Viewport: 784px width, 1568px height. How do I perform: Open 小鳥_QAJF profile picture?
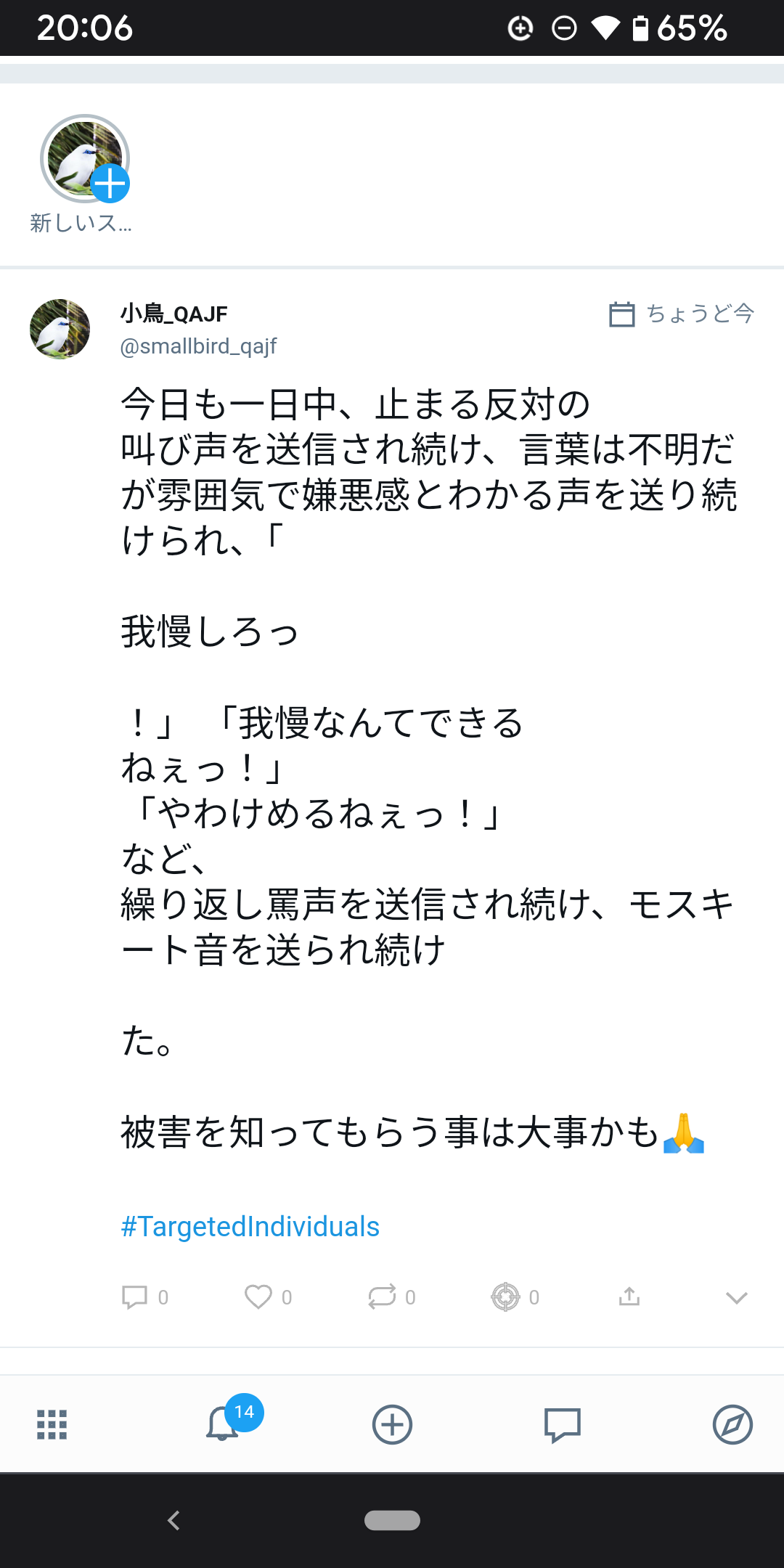tap(60, 329)
